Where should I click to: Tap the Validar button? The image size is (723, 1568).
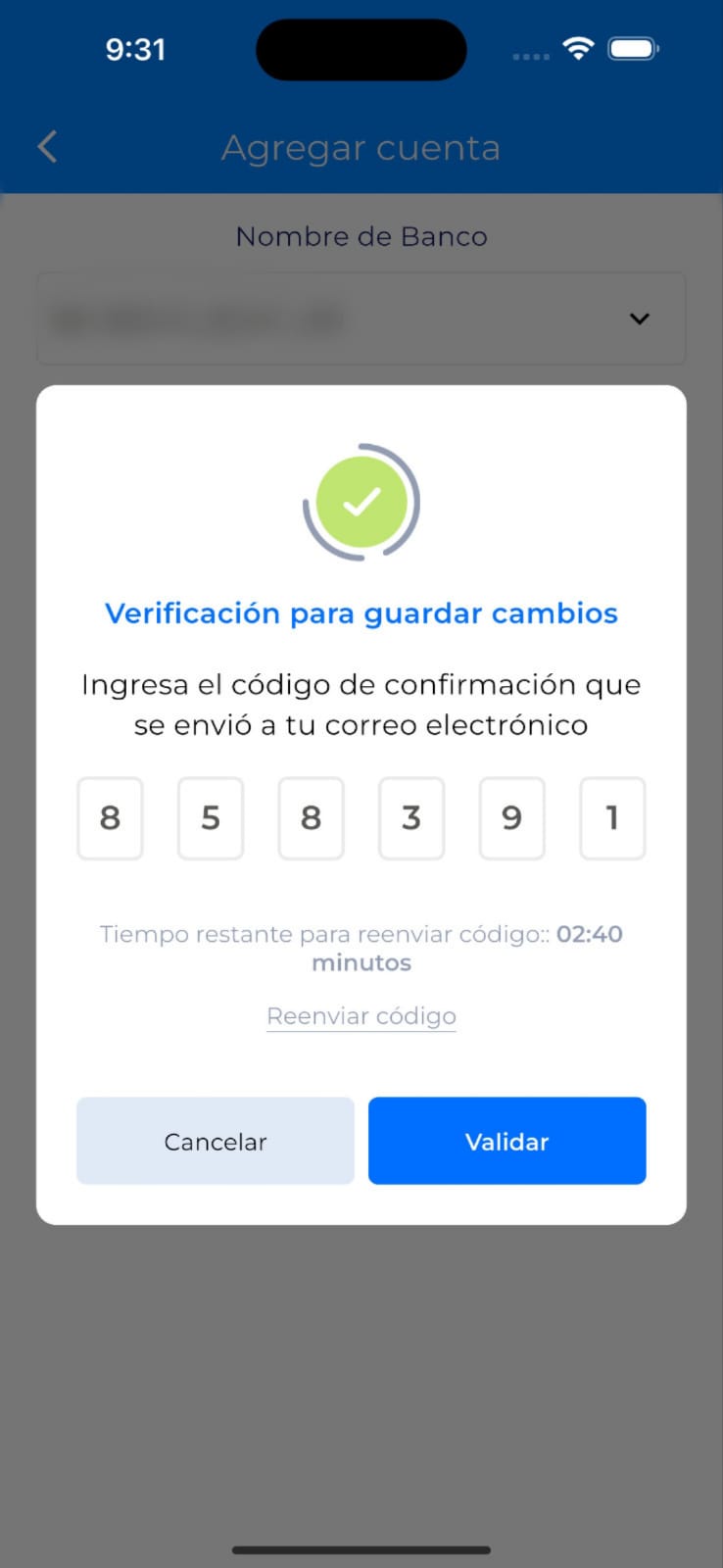506,1141
